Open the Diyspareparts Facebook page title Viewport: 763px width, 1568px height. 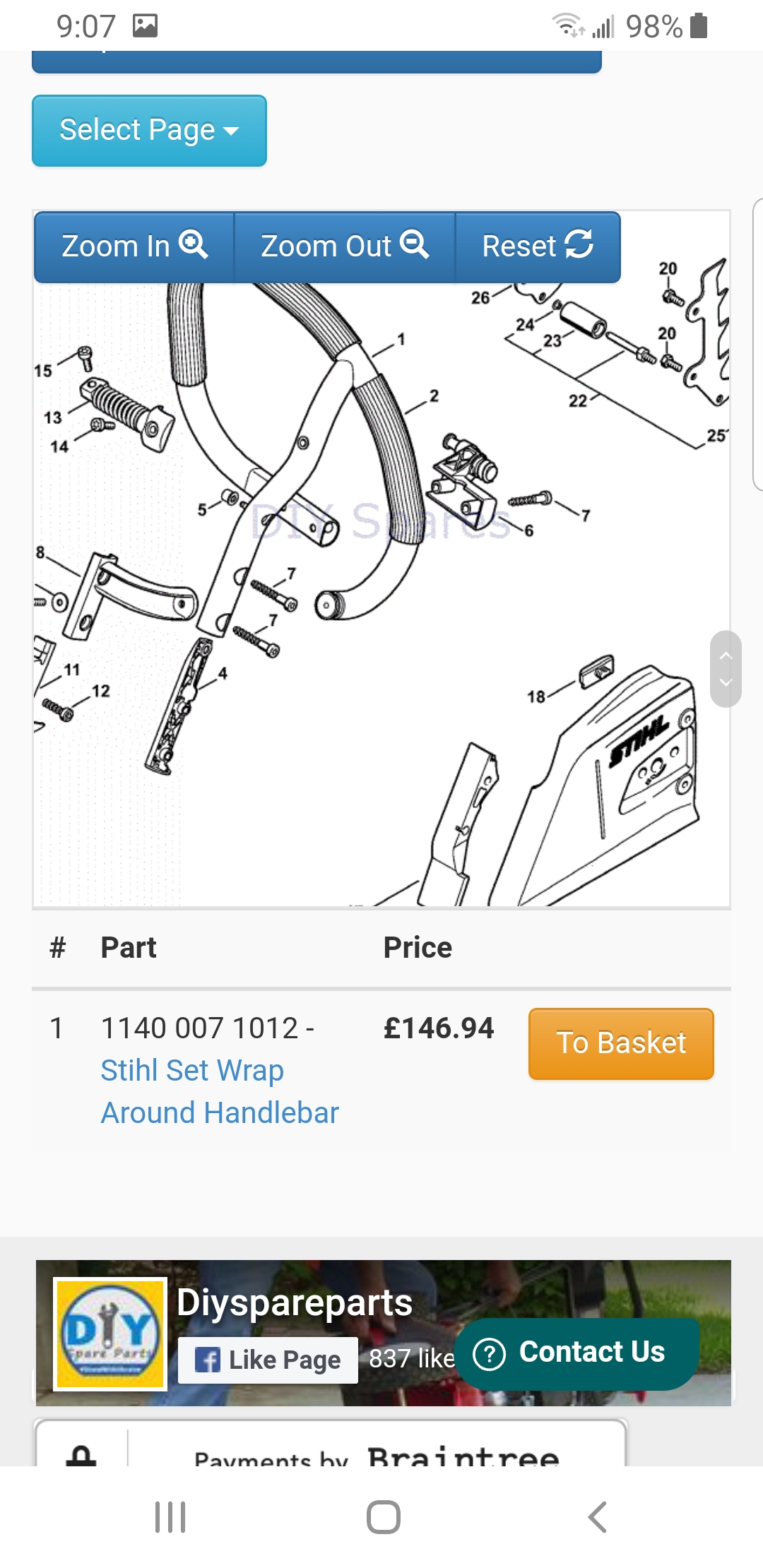(x=294, y=1302)
